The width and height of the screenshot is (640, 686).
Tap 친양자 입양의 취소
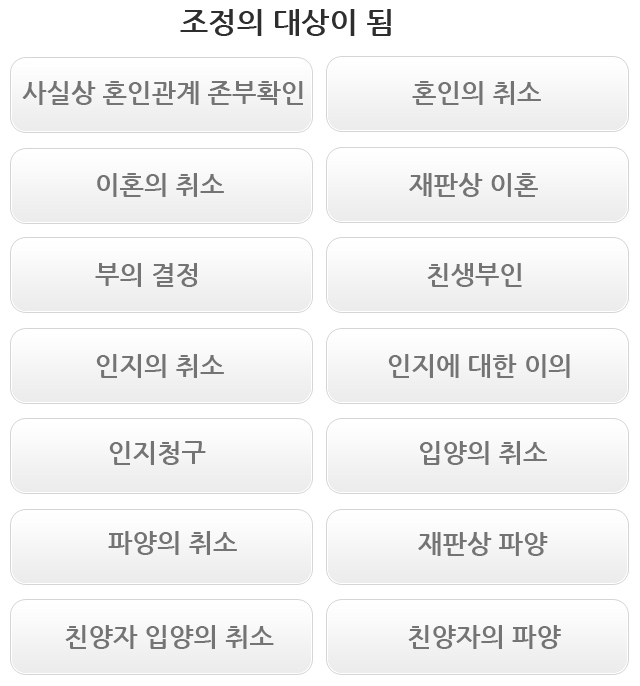(161, 637)
